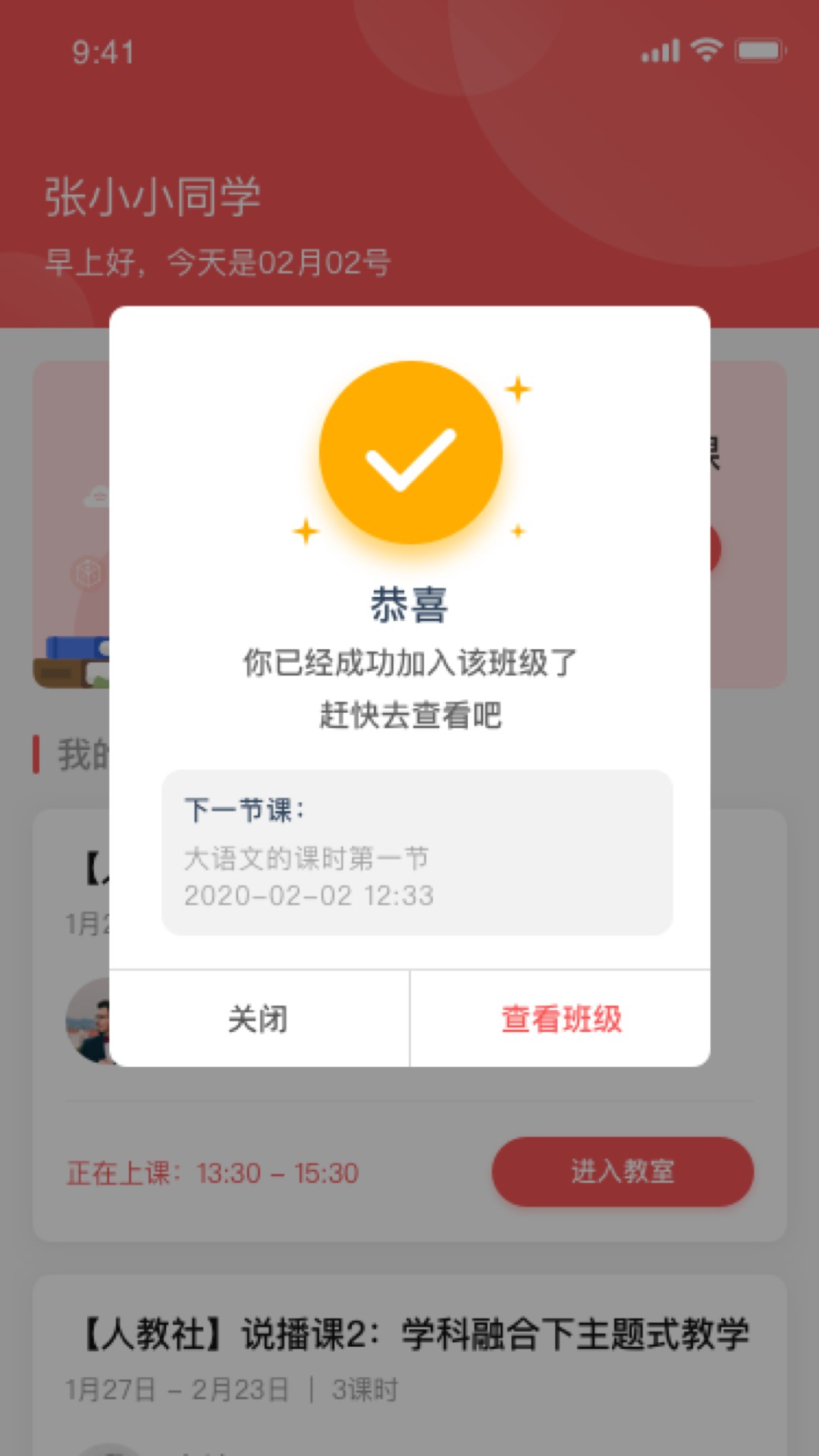Tap the battery indicator icon
819x1456 pixels.
[754, 49]
